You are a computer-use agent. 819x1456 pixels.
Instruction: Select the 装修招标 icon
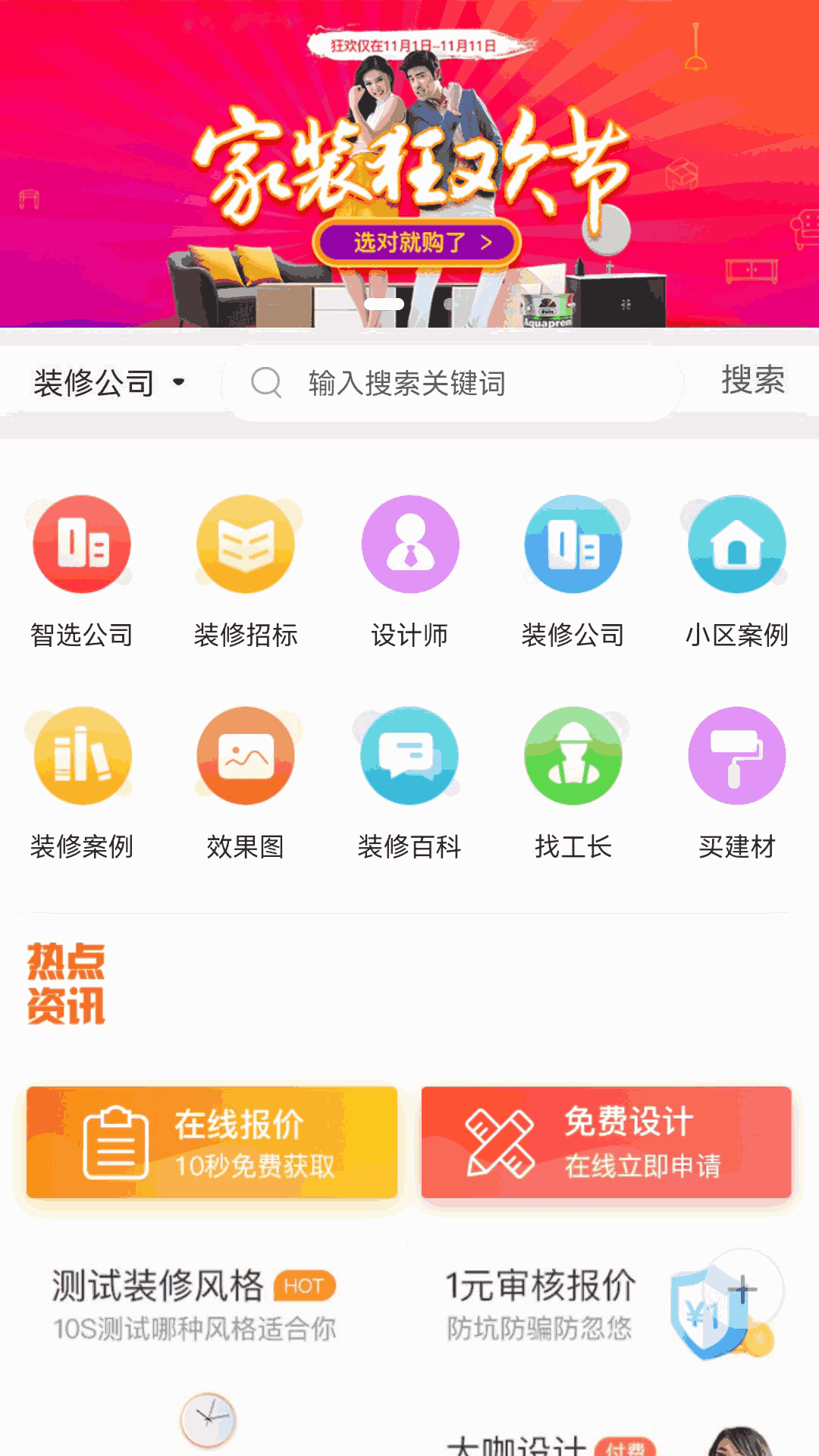[245, 544]
